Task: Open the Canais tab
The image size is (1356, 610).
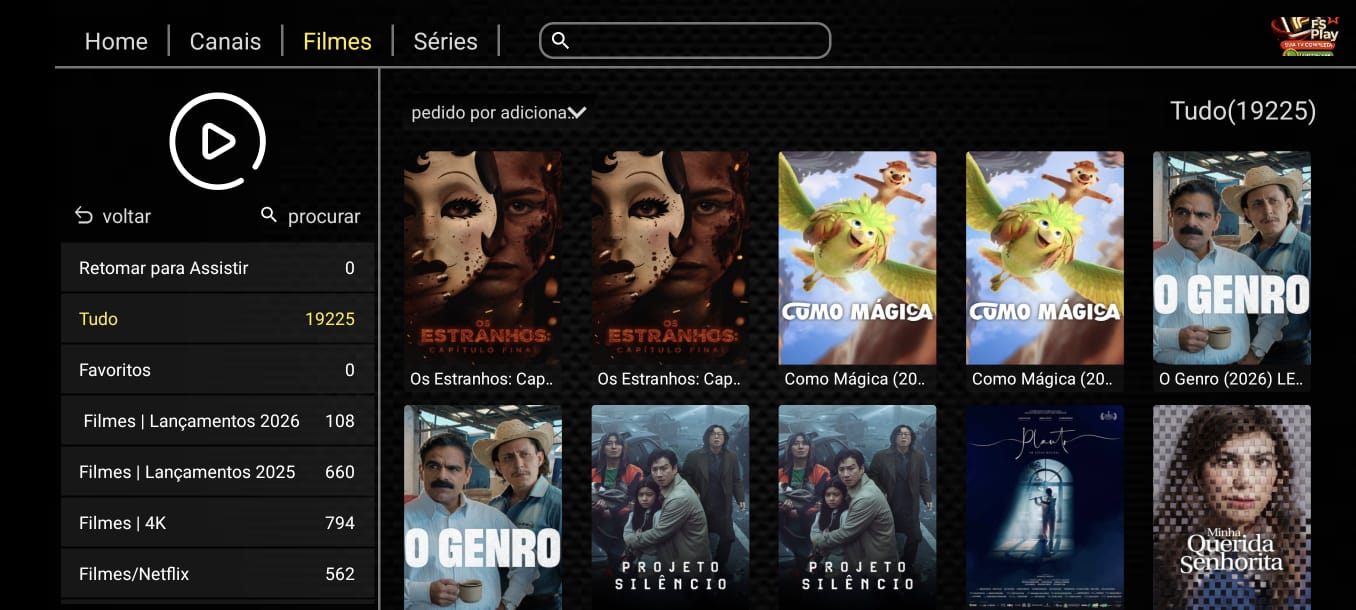Action: click(225, 41)
